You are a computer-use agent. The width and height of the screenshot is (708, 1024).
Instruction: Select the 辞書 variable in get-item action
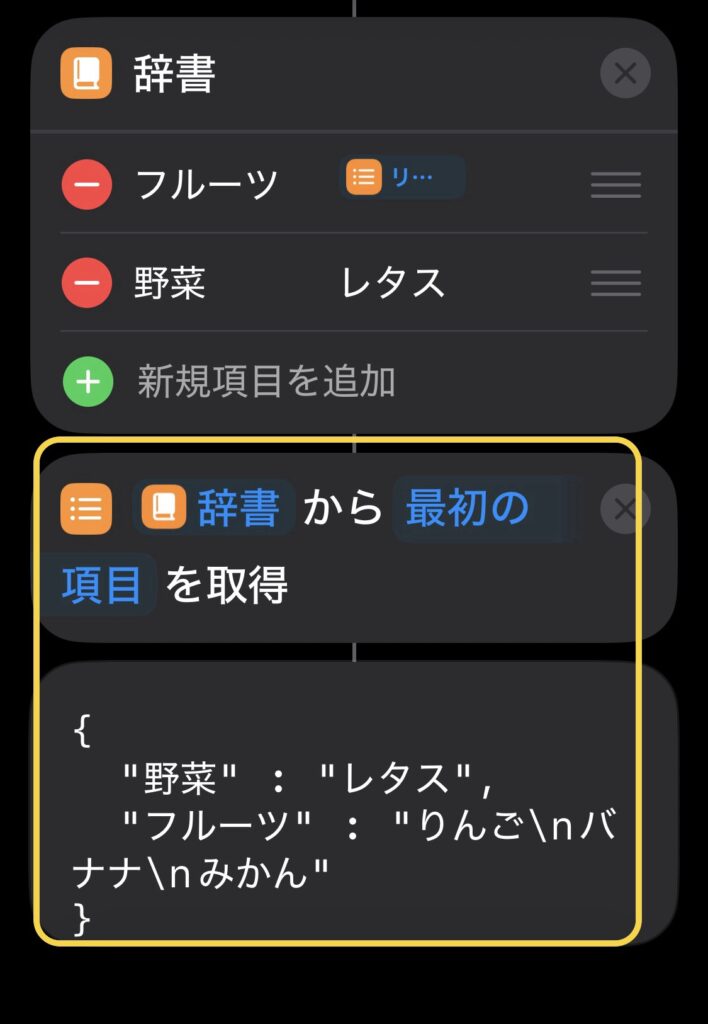tap(212, 509)
